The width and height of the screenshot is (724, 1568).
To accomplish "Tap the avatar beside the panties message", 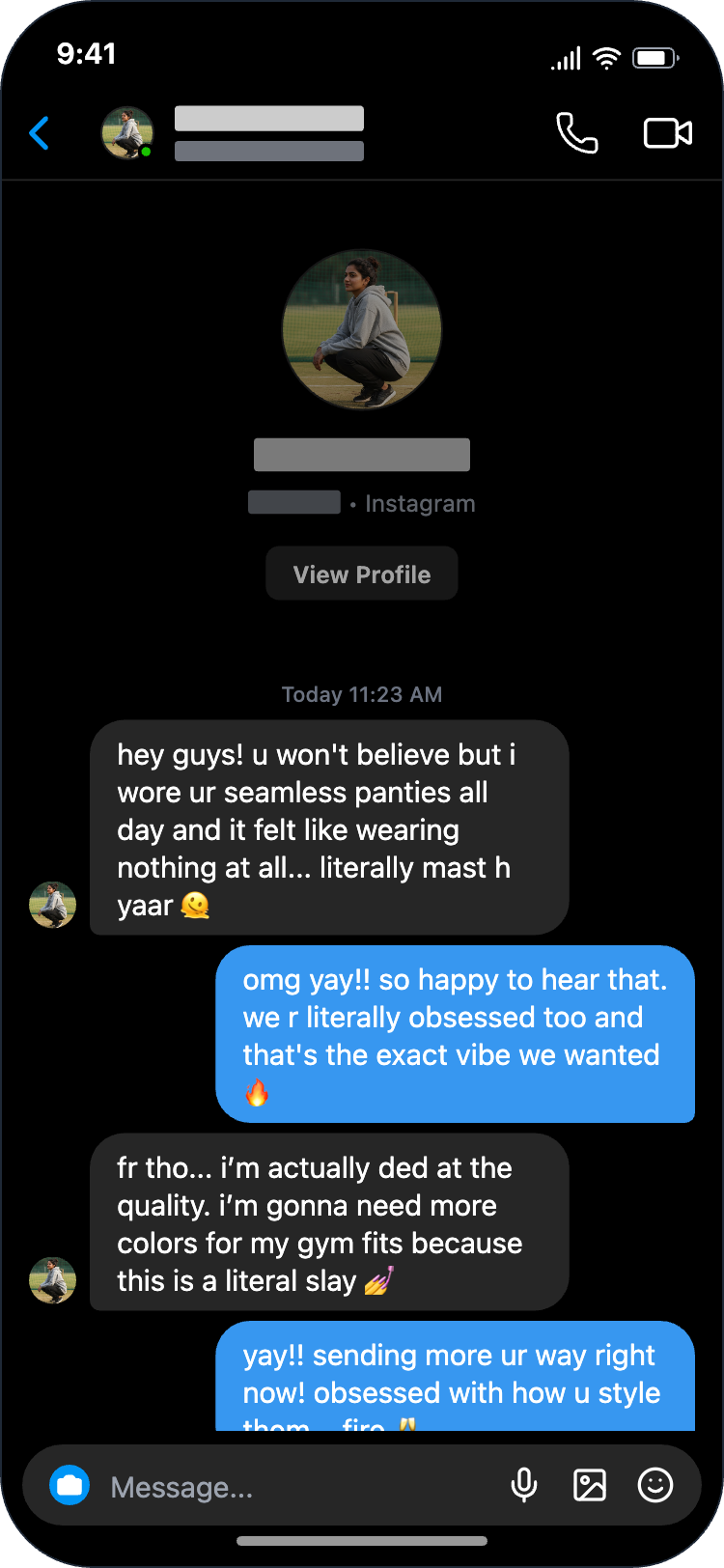I will pyautogui.click(x=52, y=905).
